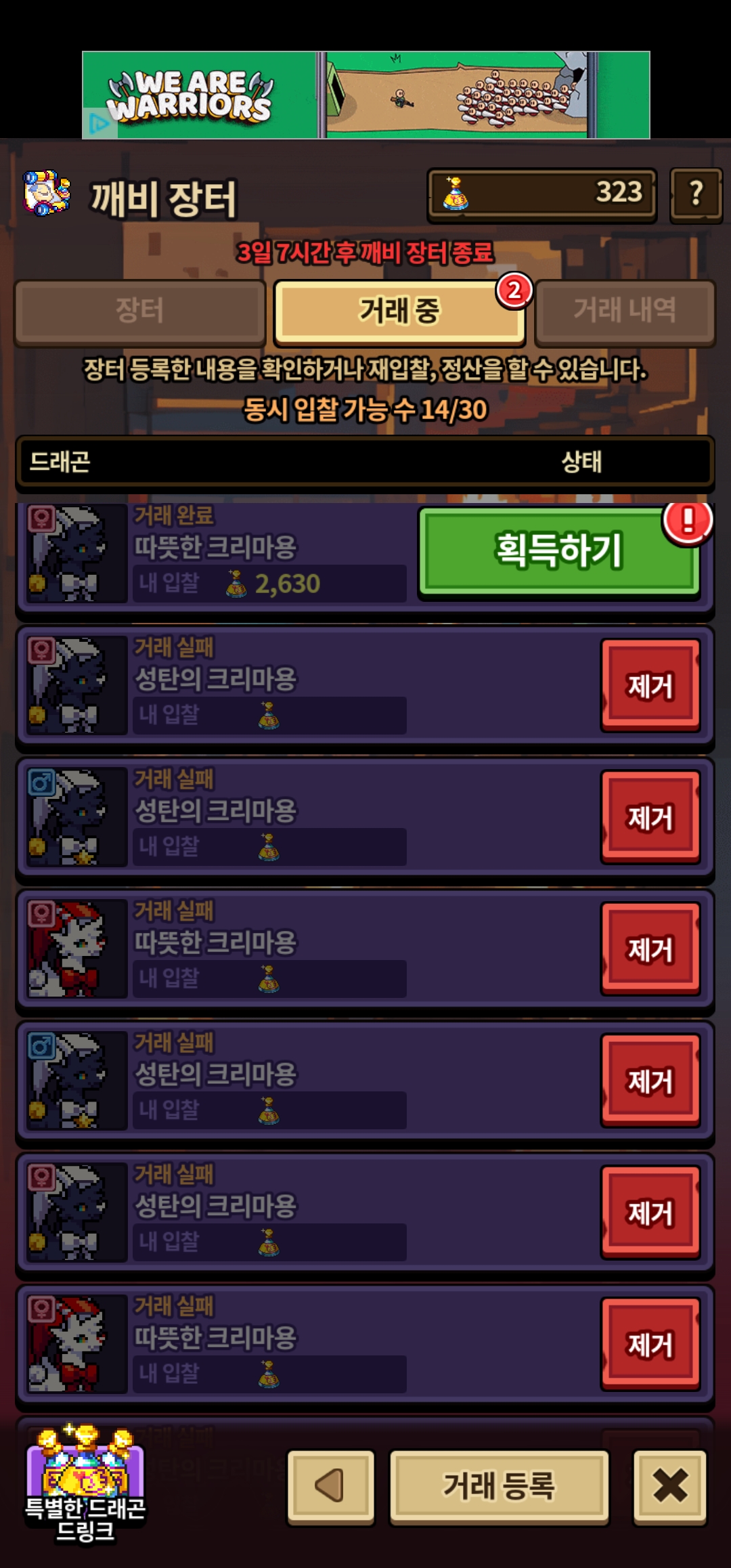Tap the 거래 등록 button
731x1568 pixels.
point(500,1485)
